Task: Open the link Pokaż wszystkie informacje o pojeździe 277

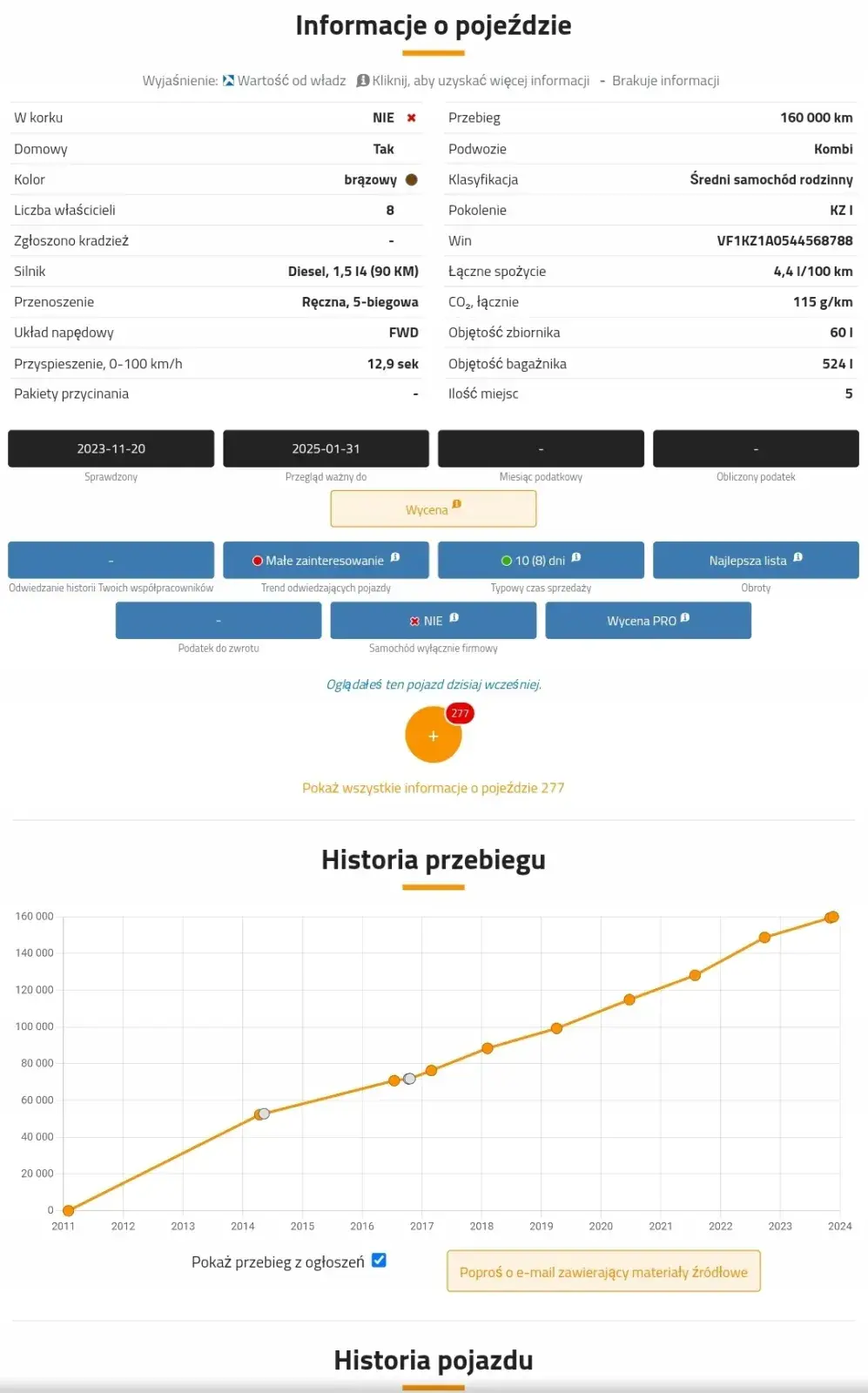Action: pos(433,788)
